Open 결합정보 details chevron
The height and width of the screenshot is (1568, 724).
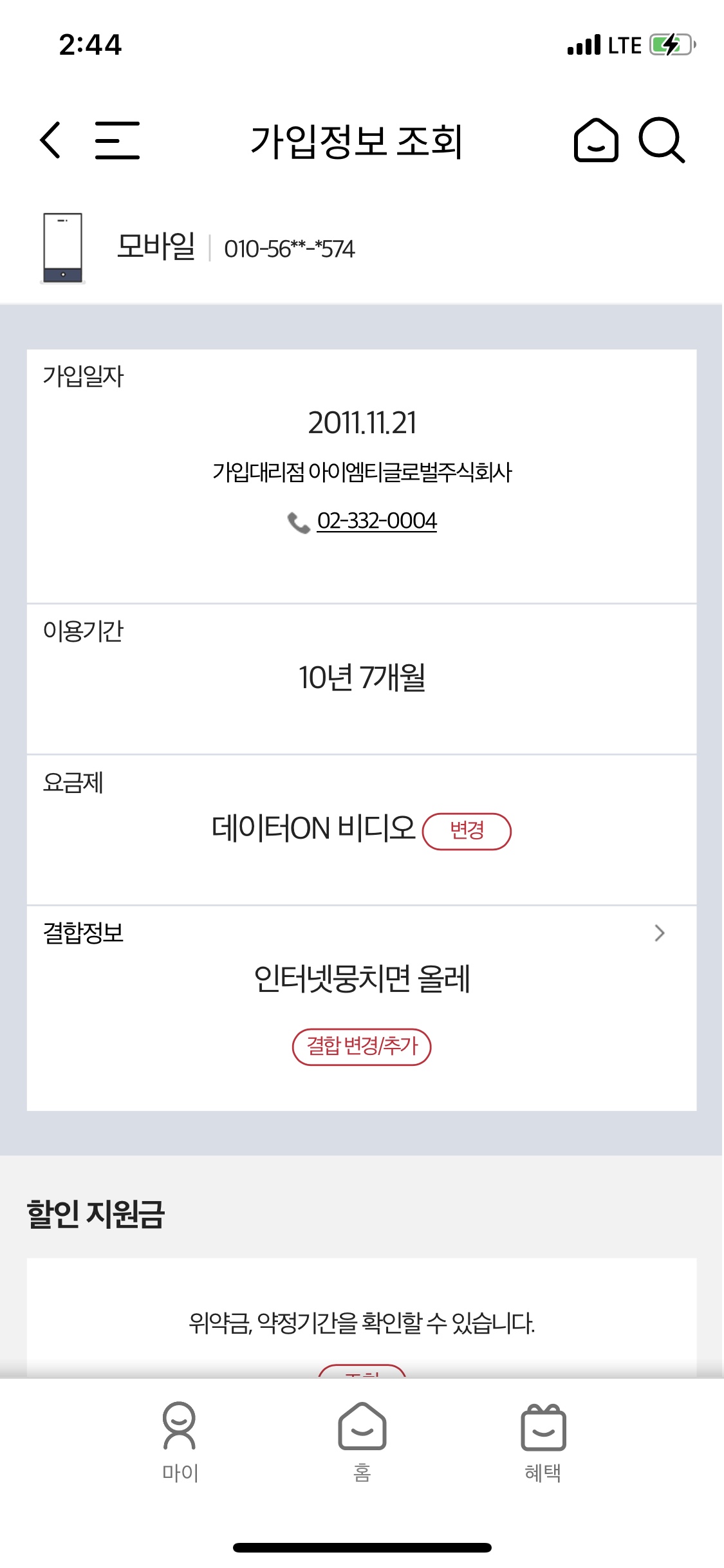click(x=659, y=933)
